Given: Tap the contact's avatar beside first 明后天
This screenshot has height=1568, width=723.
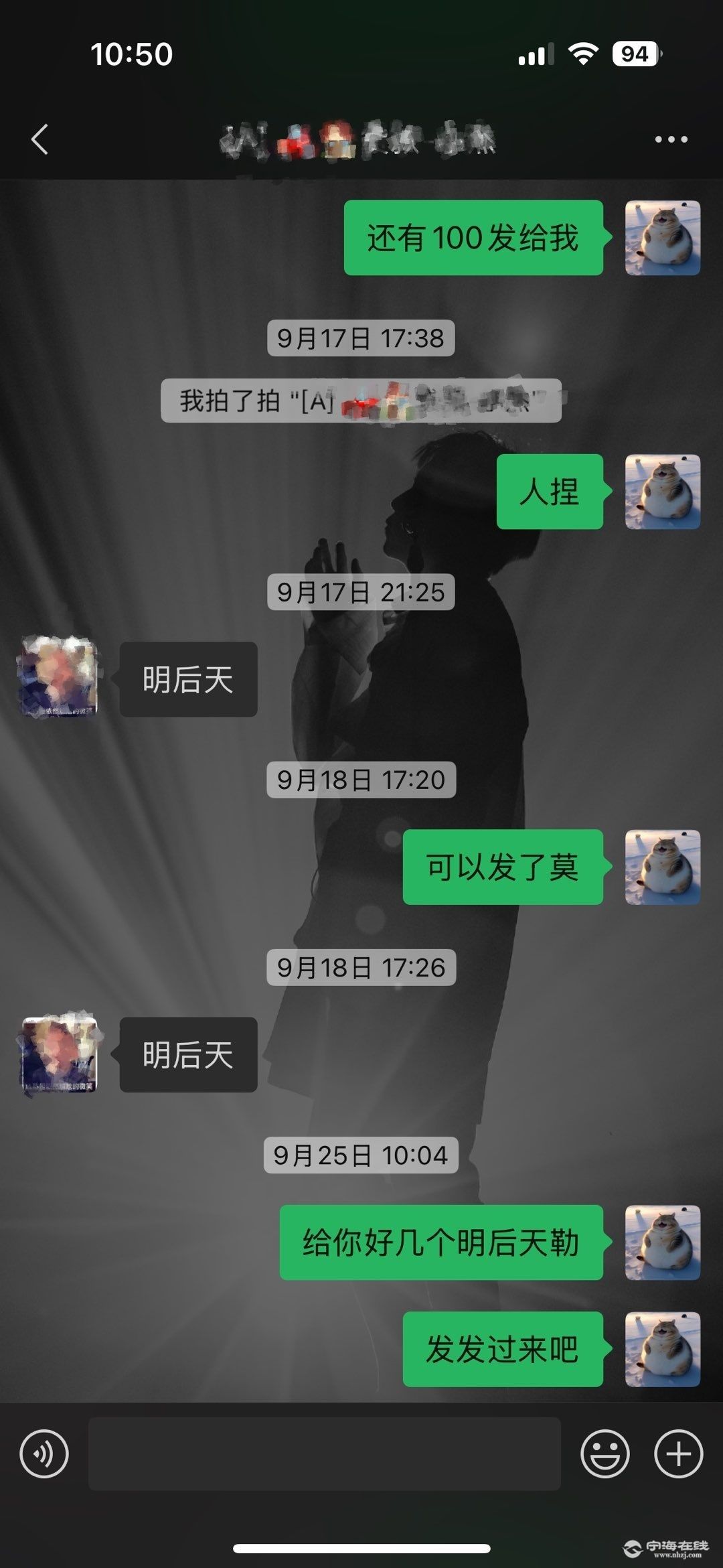Looking at the screenshot, I should pyautogui.click(x=59, y=678).
